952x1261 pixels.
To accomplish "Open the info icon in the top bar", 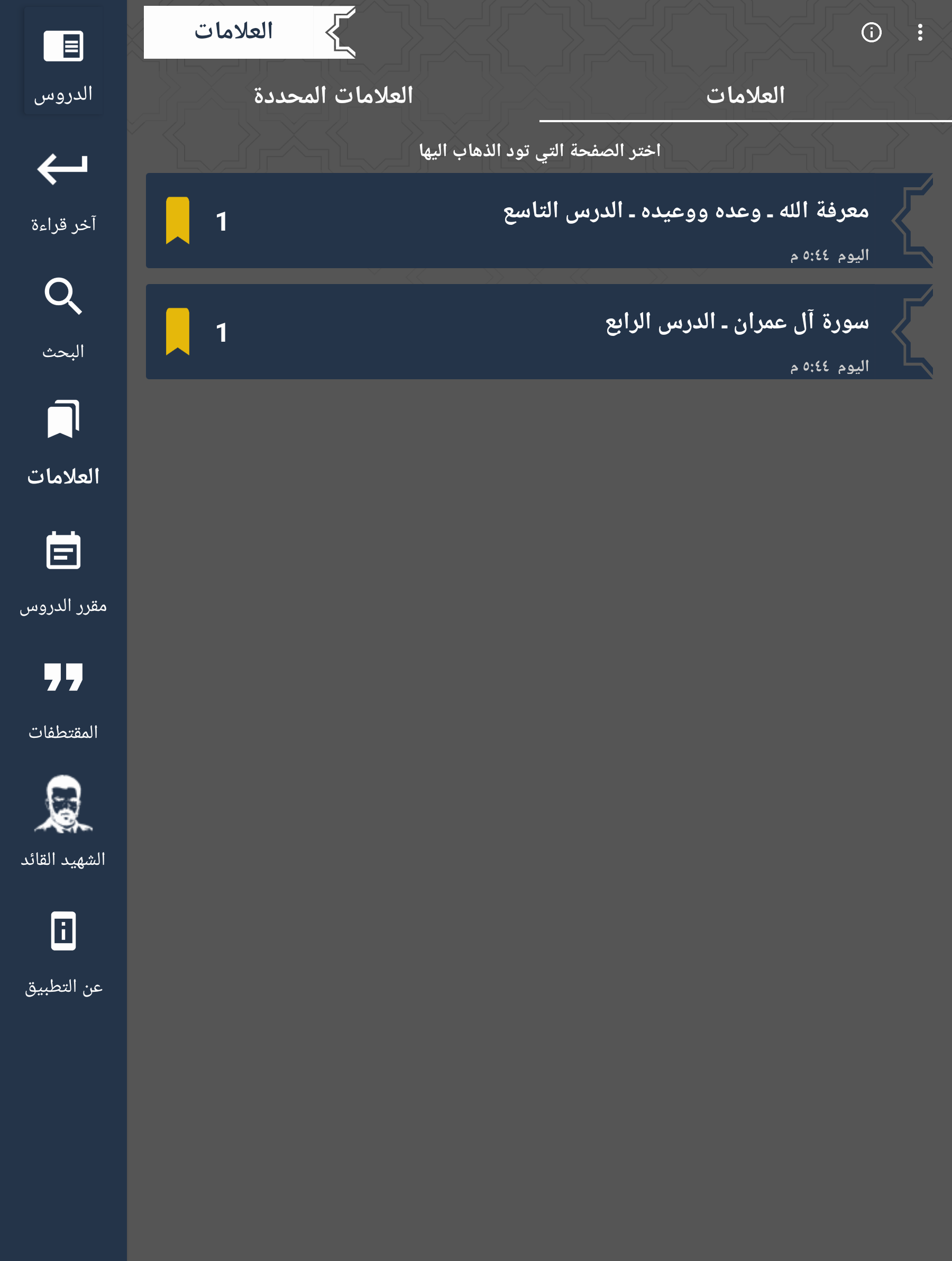I will [871, 32].
